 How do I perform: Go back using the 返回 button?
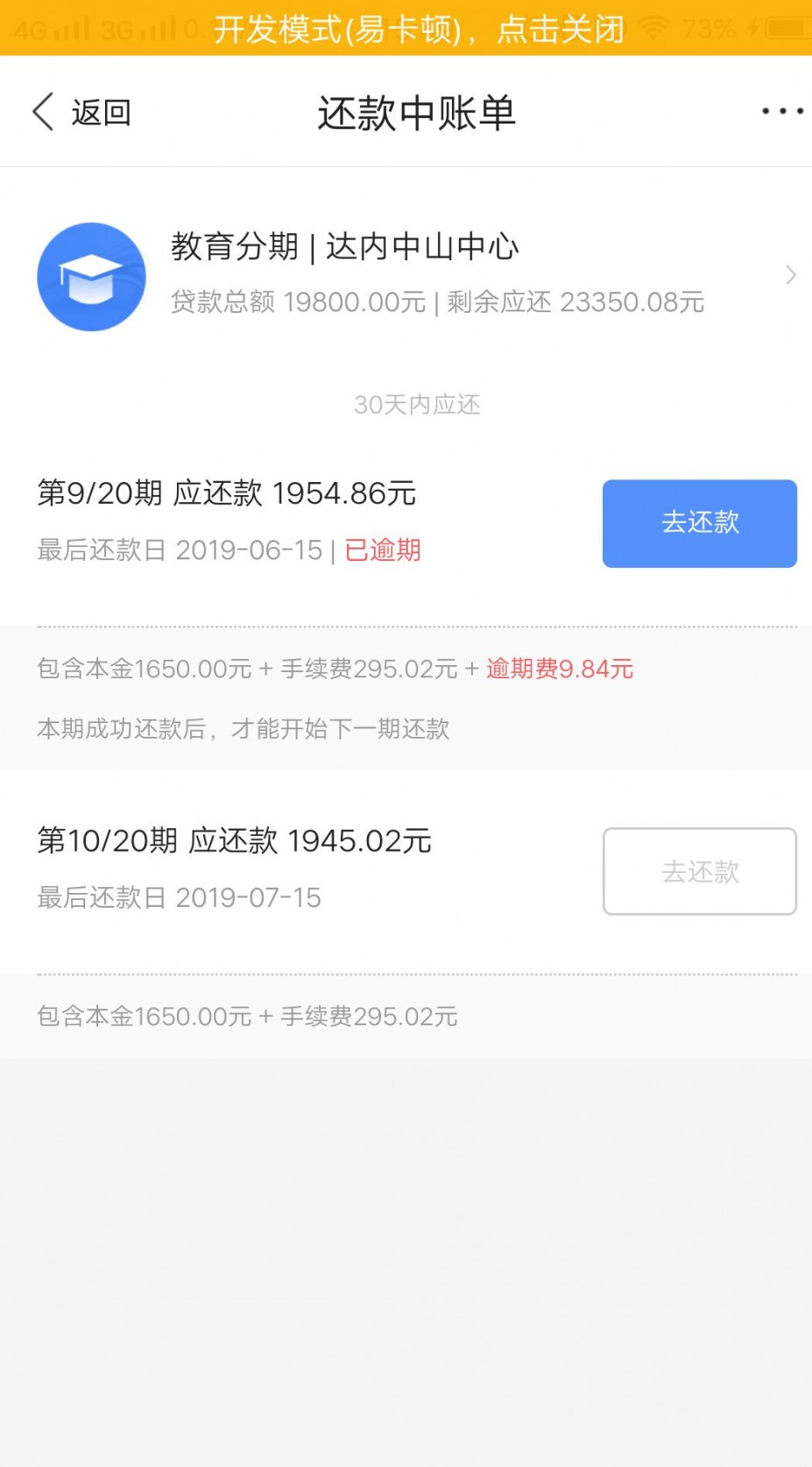81,112
